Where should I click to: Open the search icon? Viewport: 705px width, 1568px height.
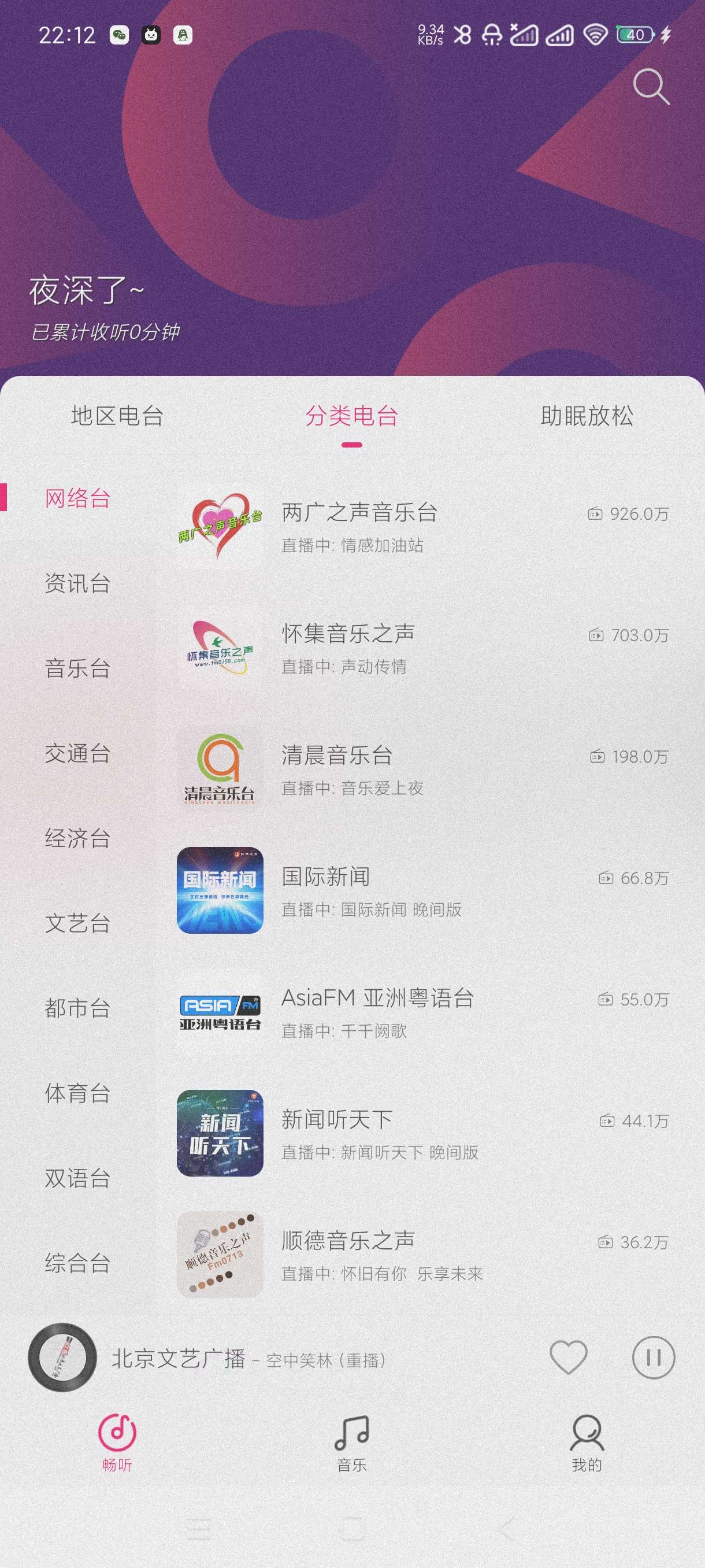pyautogui.click(x=651, y=87)
